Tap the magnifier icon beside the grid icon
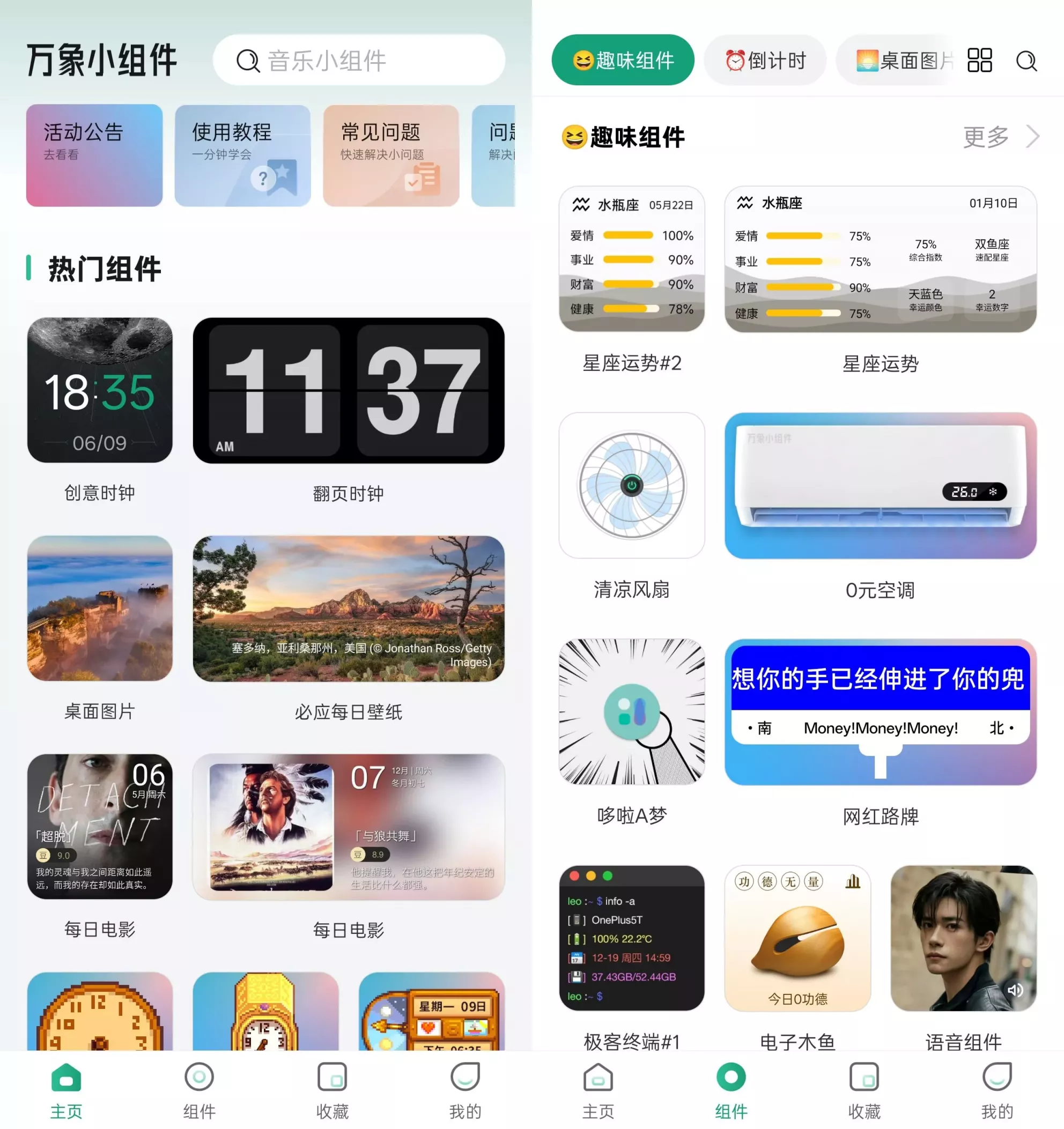The image size is (1064, 1129). (x=1026, y=60)
